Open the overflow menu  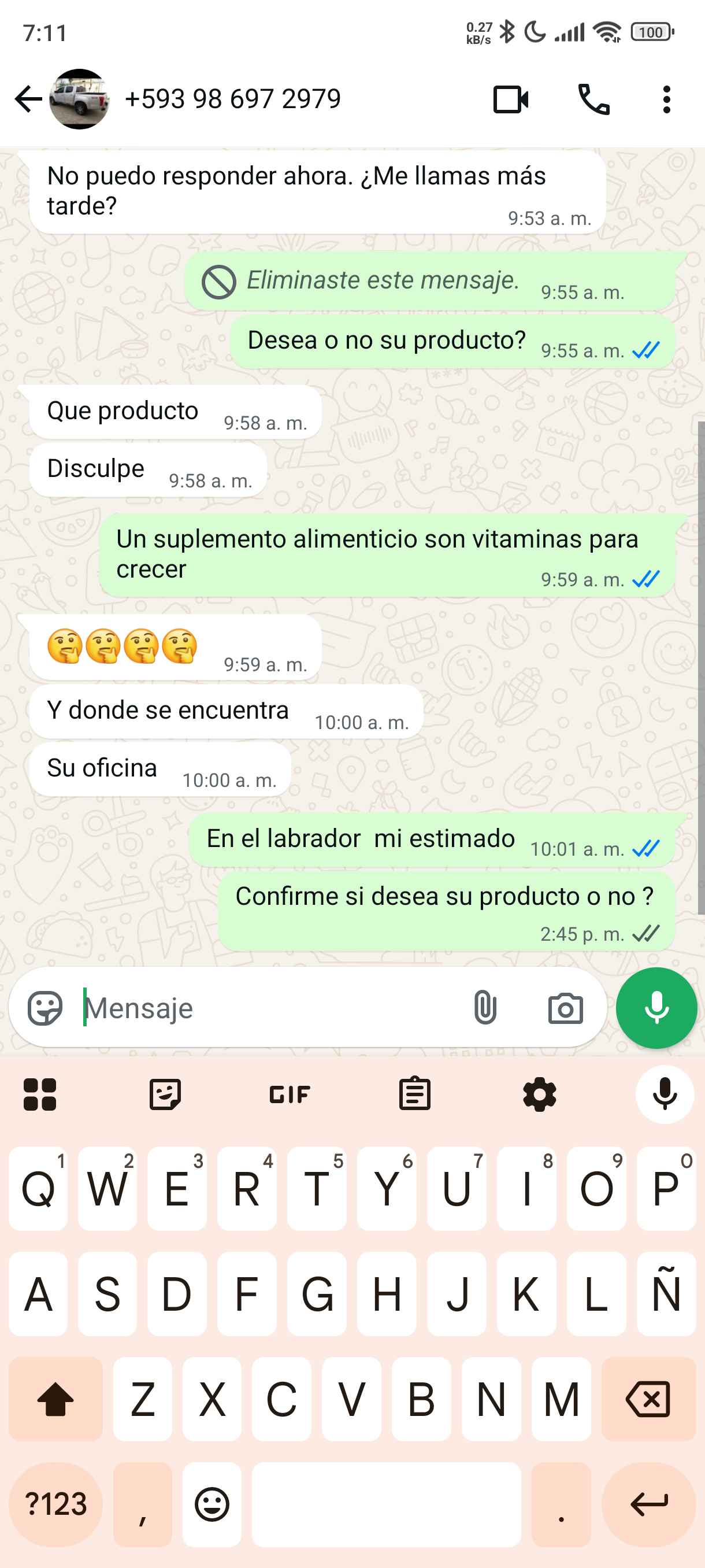coord(666,99)
